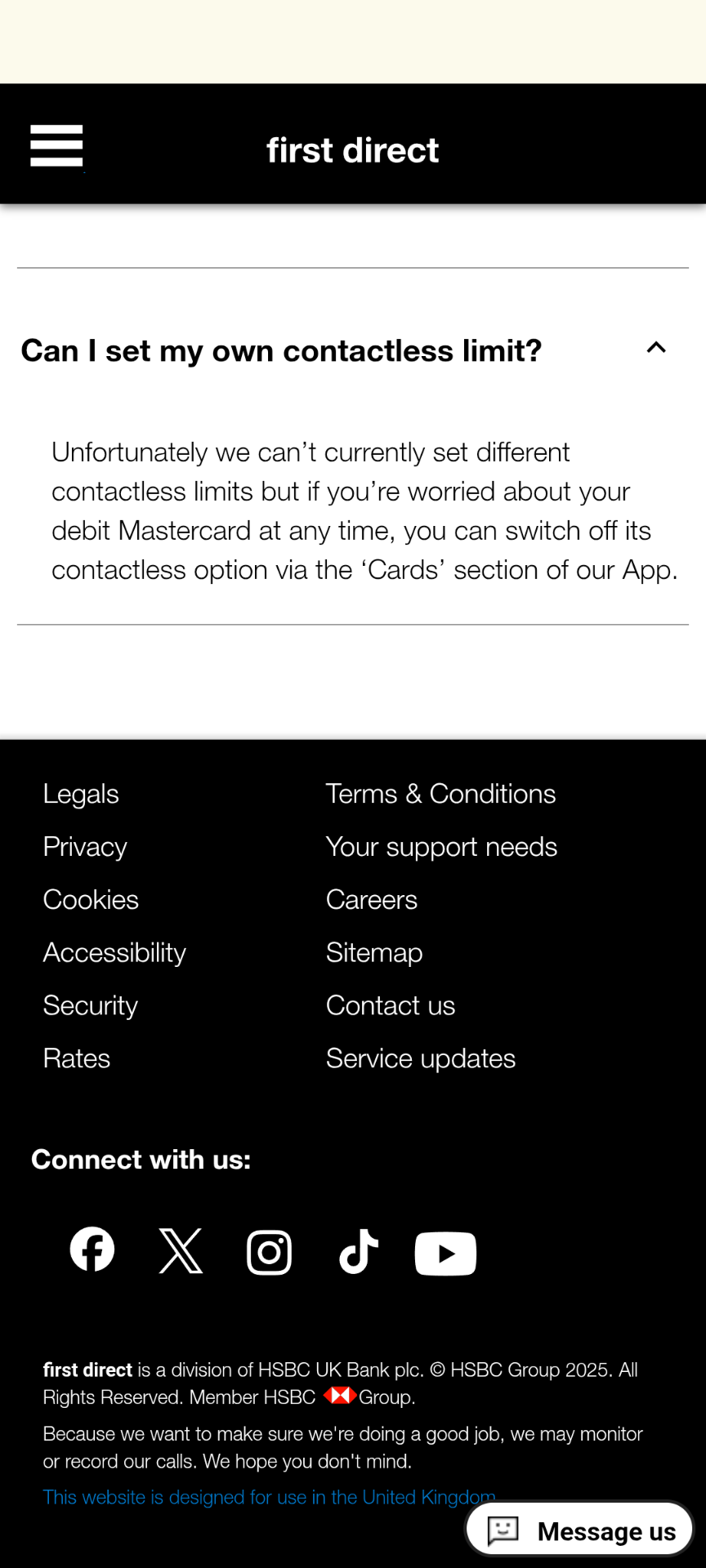This screenshot has height=1568, width=706.
Task: Open the X social profile
Action: click(181, 1250)
